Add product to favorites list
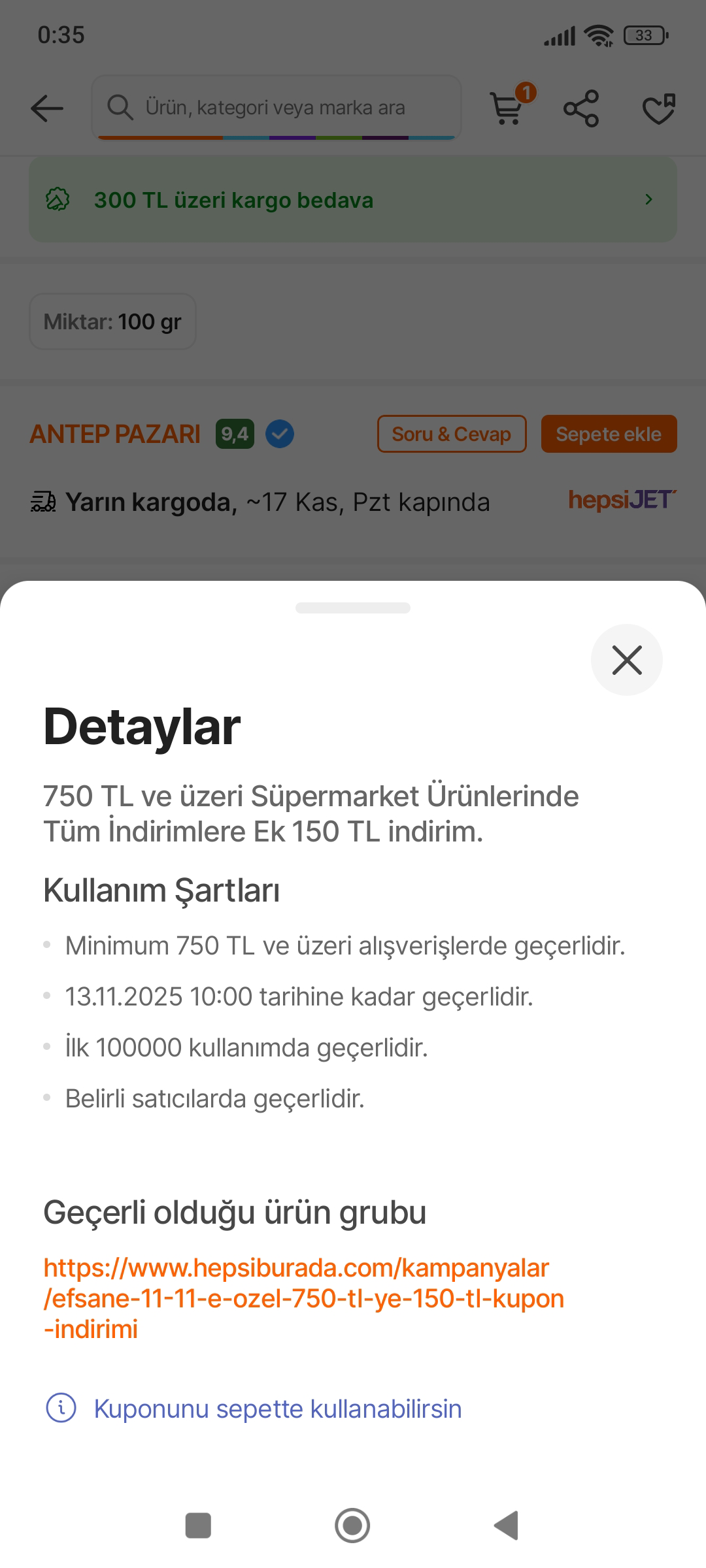 pos(658,108)
